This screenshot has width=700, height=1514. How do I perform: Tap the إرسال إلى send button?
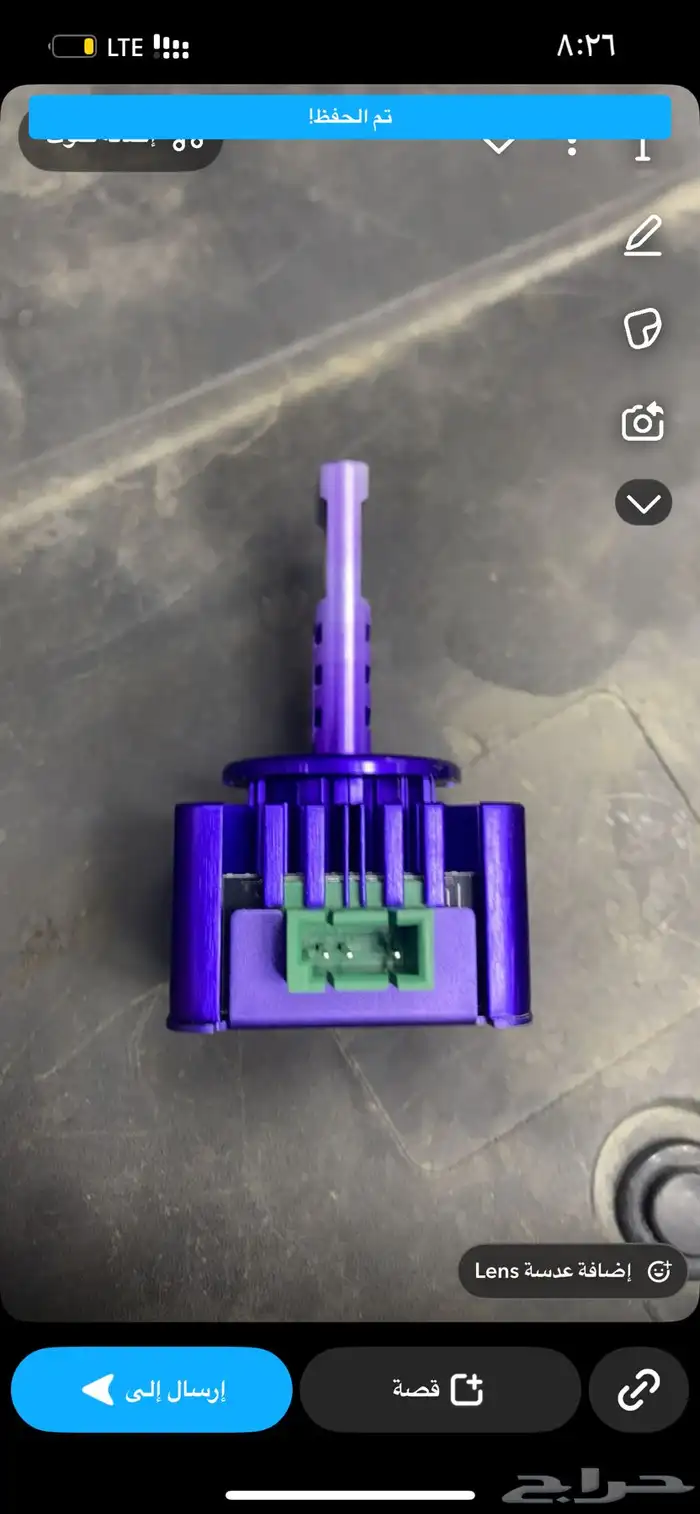click(152, 1390)
